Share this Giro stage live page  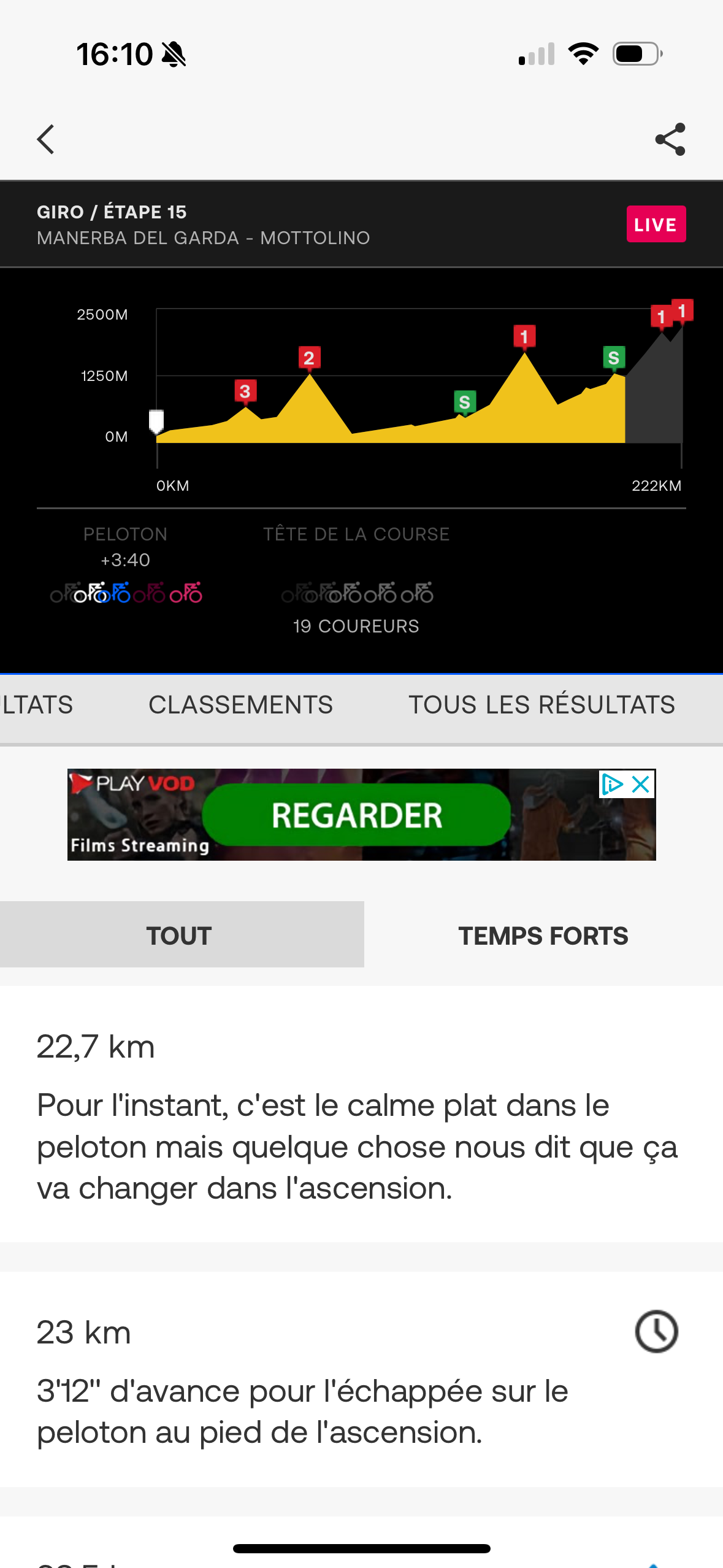[x=670, y=139]
